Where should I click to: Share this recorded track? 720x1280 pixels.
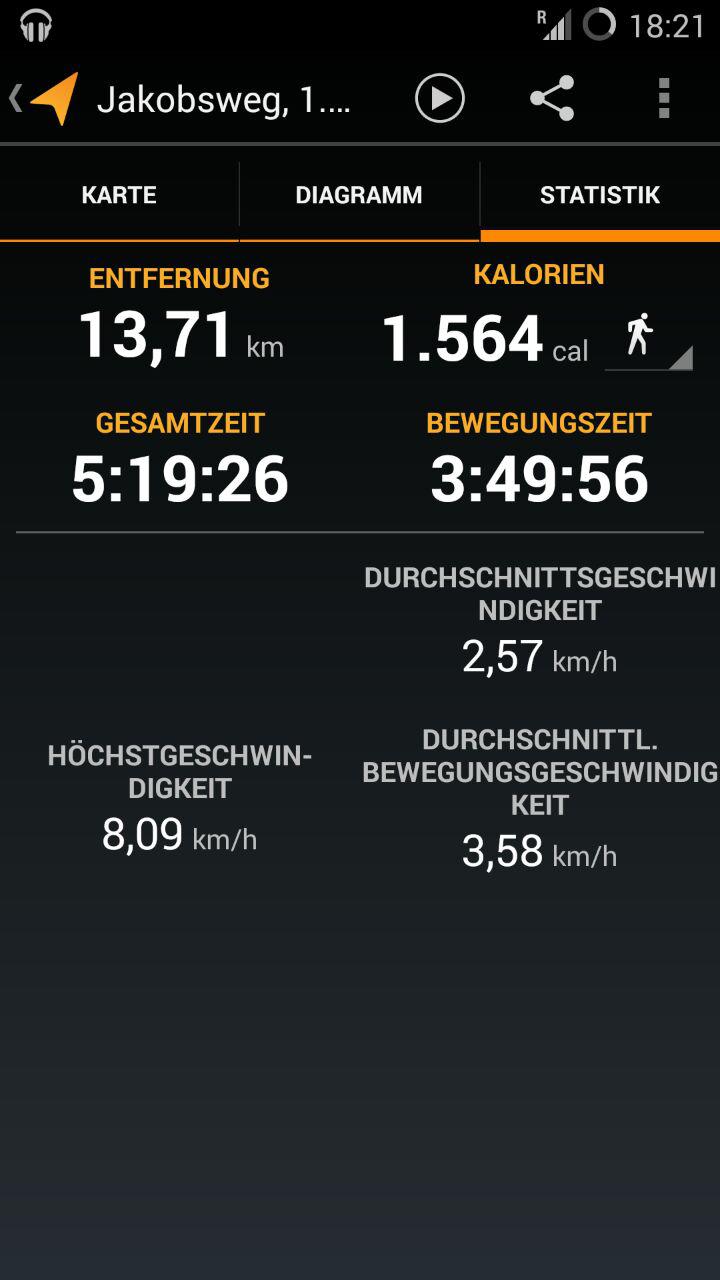[x=552, y=98]
